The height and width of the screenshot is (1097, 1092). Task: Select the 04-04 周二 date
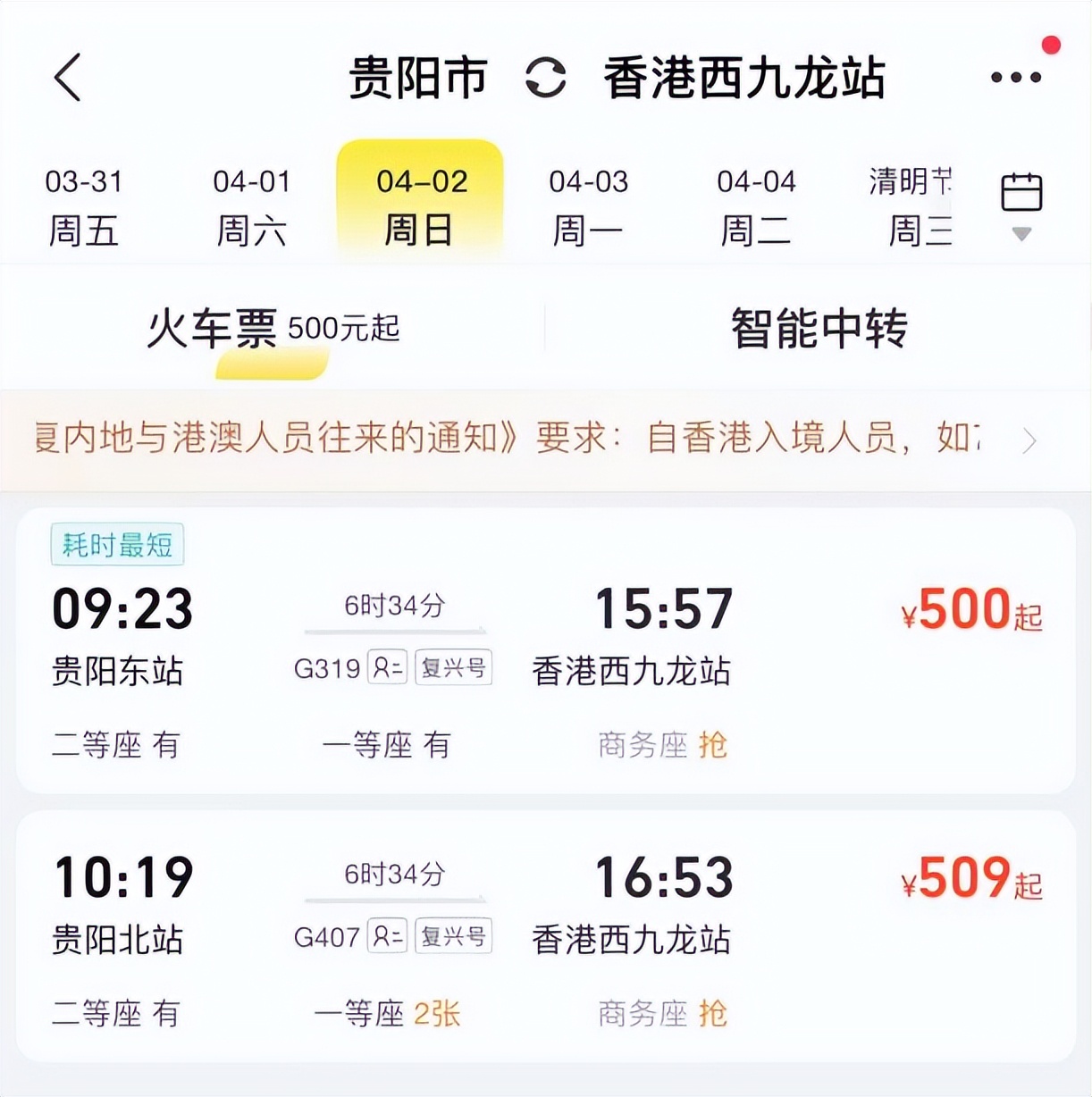pyautogui.click(x=756, y=204)
